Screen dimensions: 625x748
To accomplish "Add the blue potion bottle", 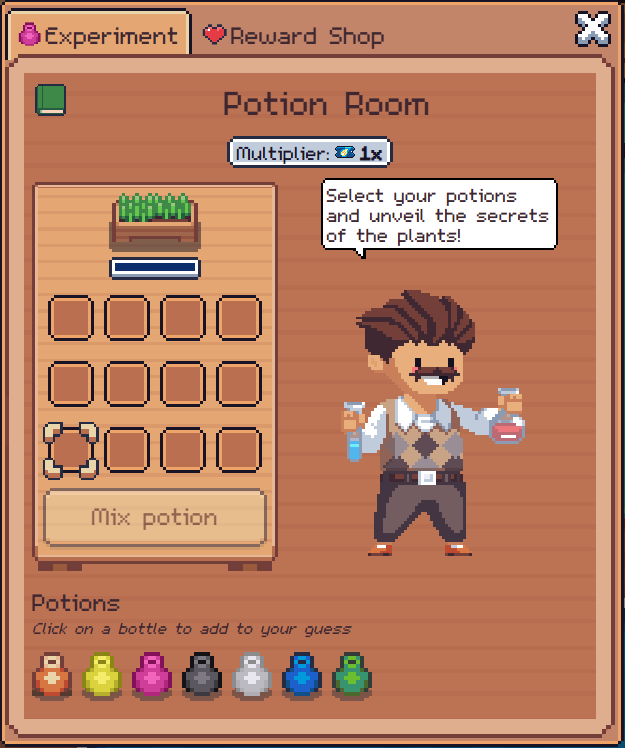I will click(302, 675).
